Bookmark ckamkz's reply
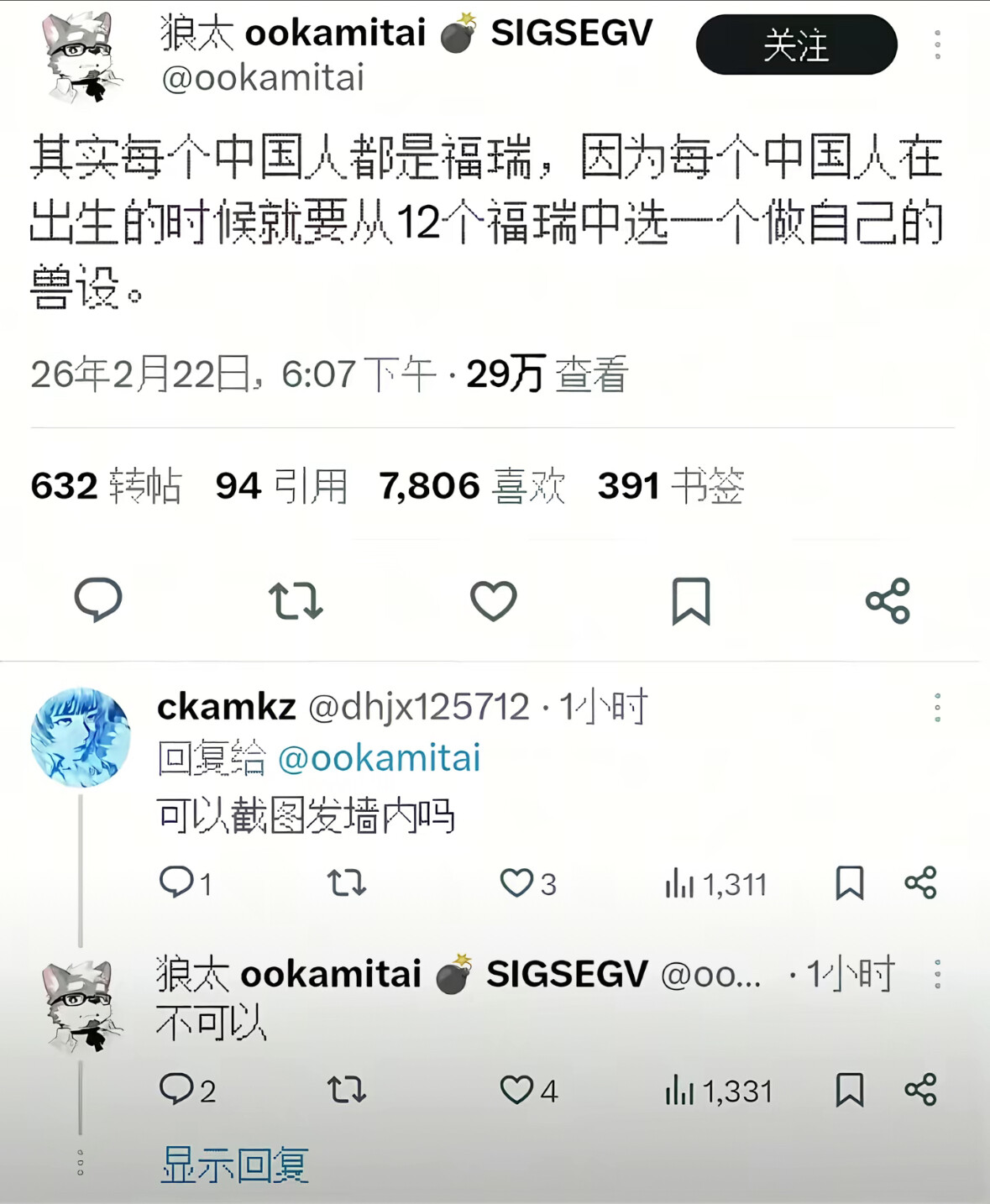 (849, 883)
